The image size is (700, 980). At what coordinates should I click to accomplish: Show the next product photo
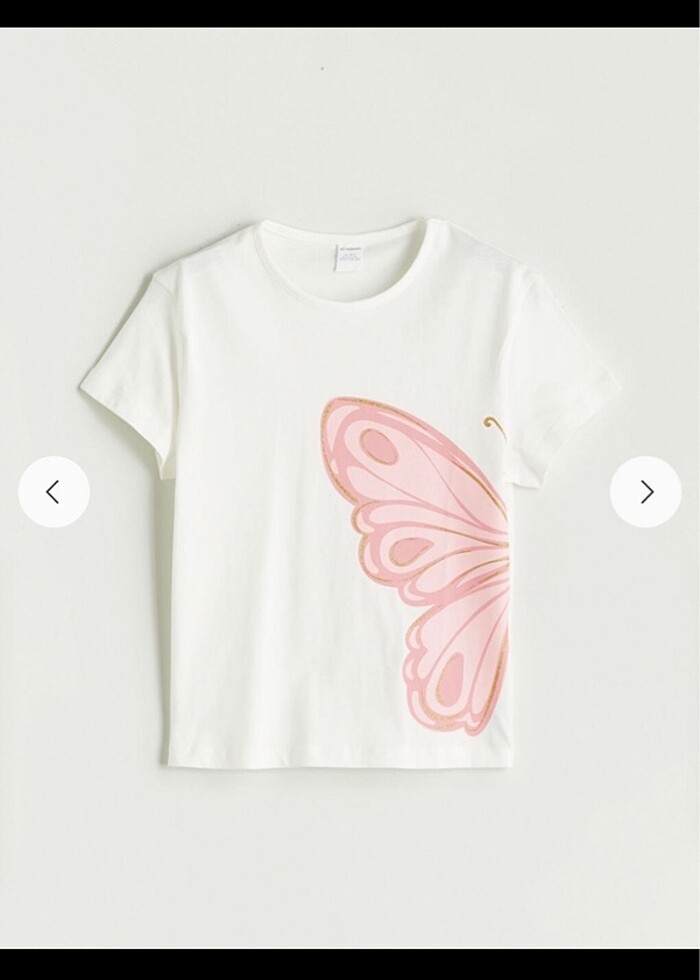coord(646,492)
